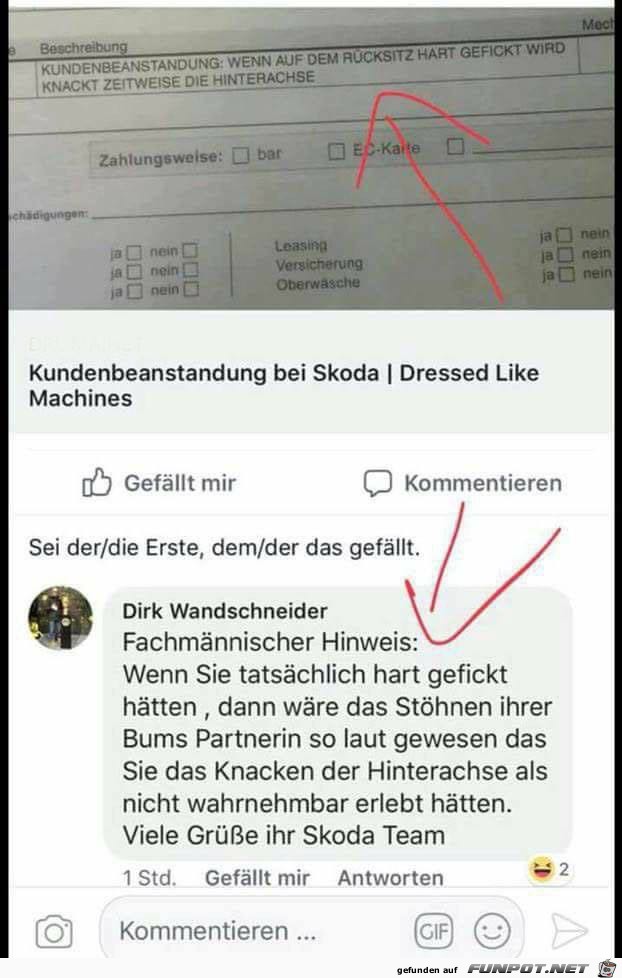The height and width of the screenshot is (978, 622).
Task: Reply to the comment via Antworten
Action: point(390,878)
